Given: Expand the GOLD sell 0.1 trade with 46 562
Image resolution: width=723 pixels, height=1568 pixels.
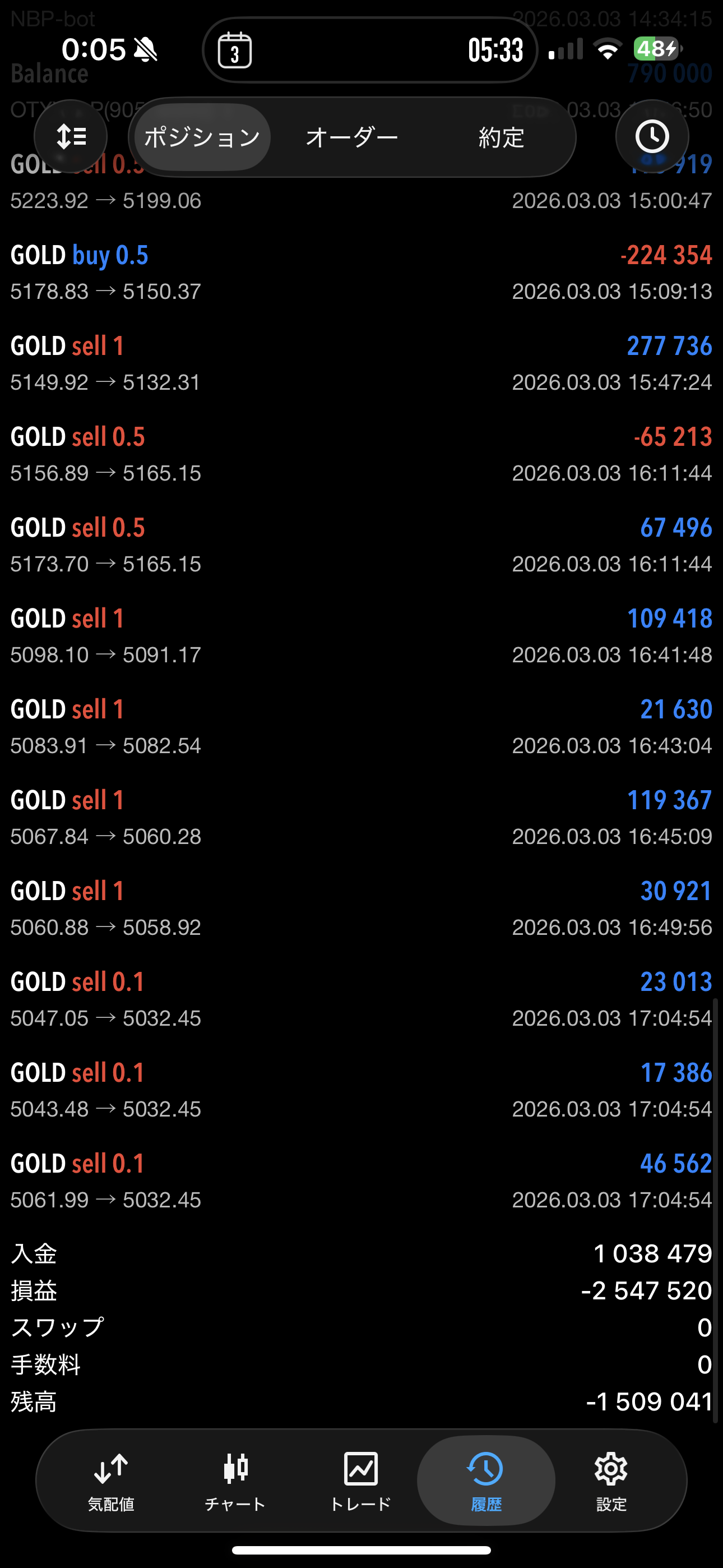Looking at the screenshot, I should [361, 1181].
